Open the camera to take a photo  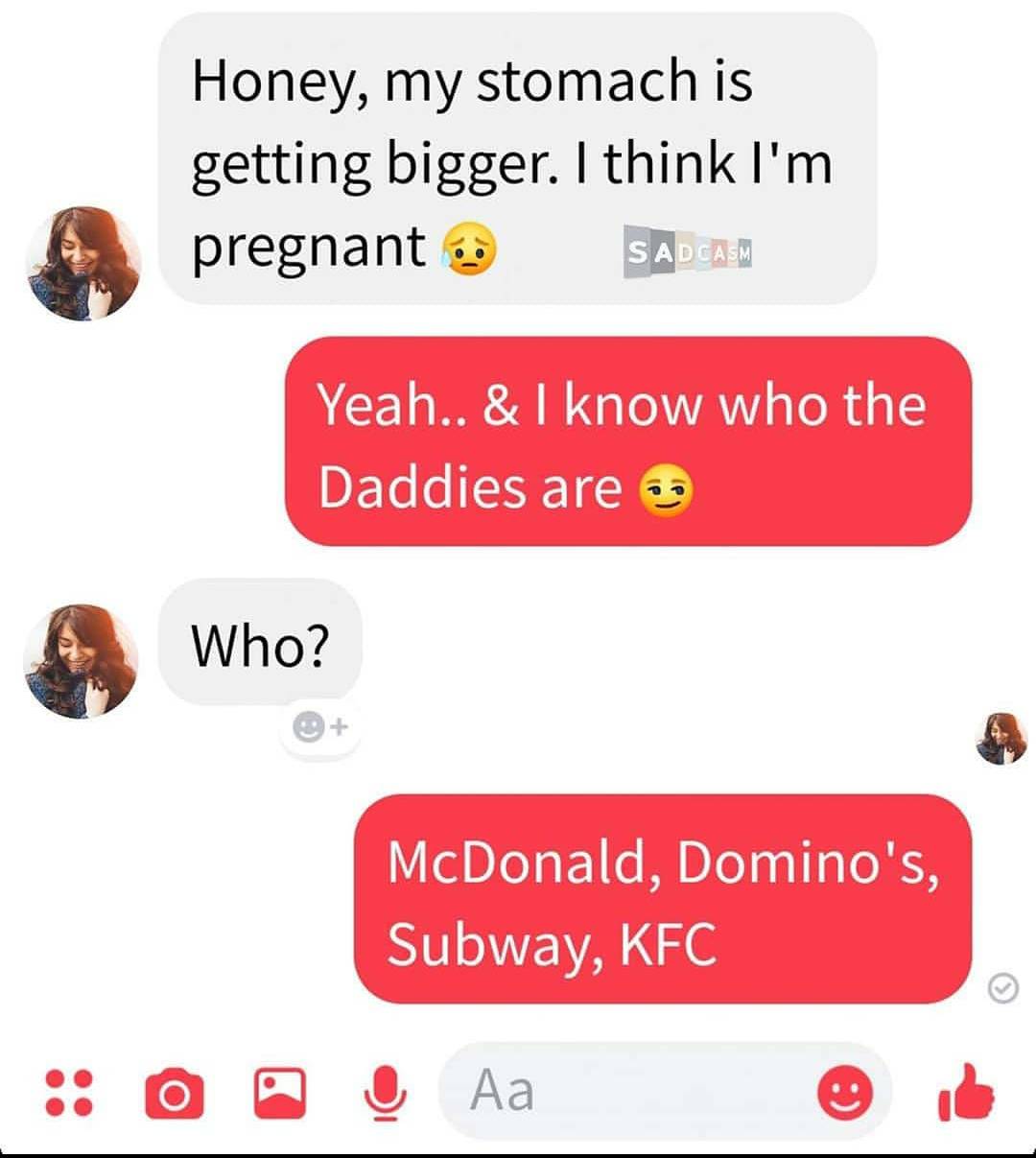click(x=174, y=1094)
